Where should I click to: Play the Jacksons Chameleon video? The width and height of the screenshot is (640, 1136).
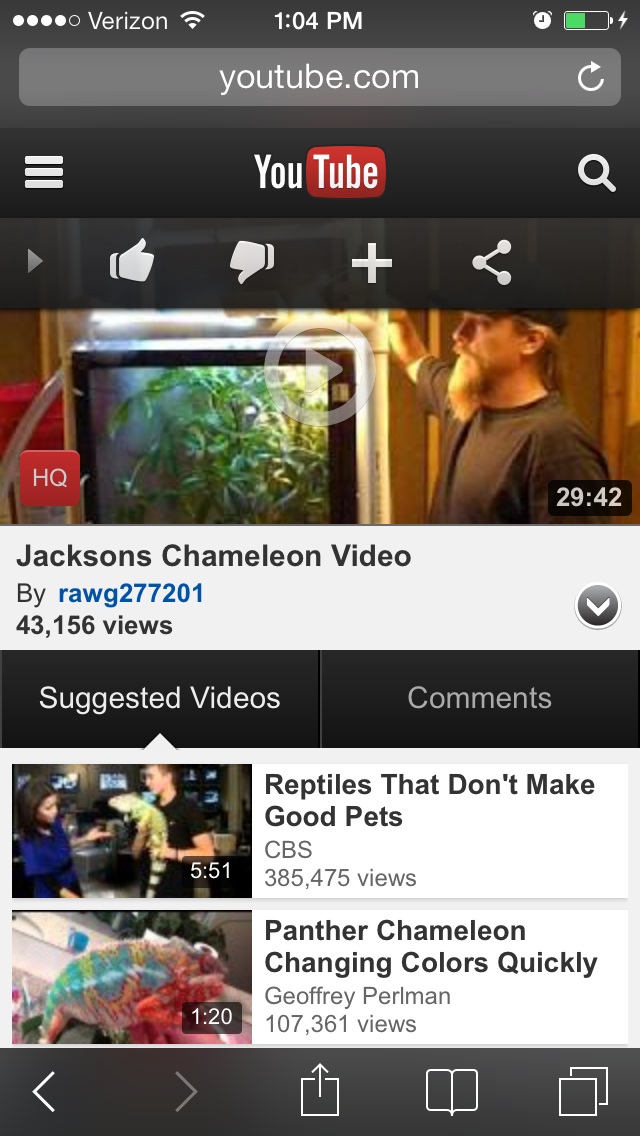319,371
